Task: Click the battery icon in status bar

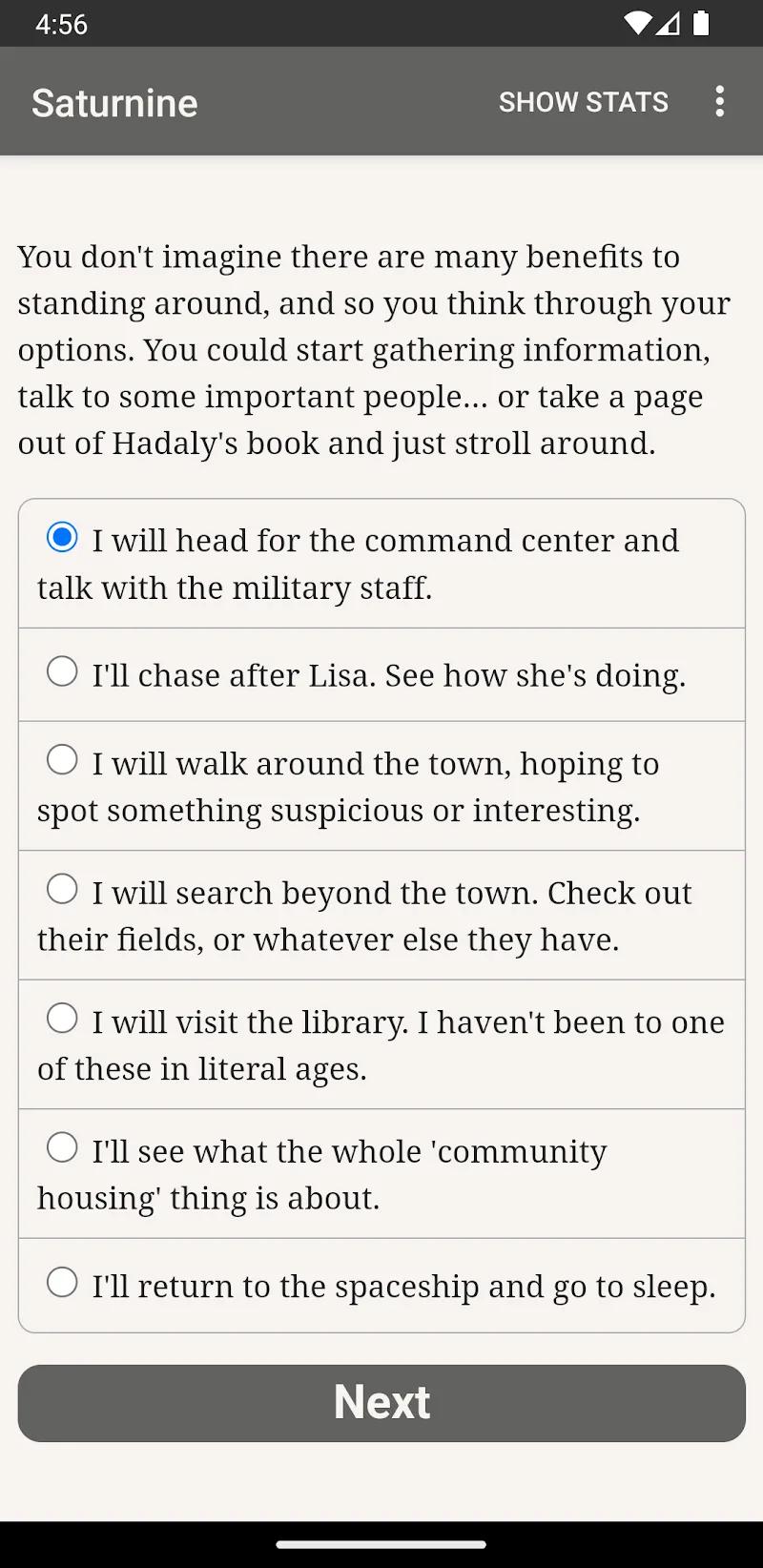Action: 701,25
